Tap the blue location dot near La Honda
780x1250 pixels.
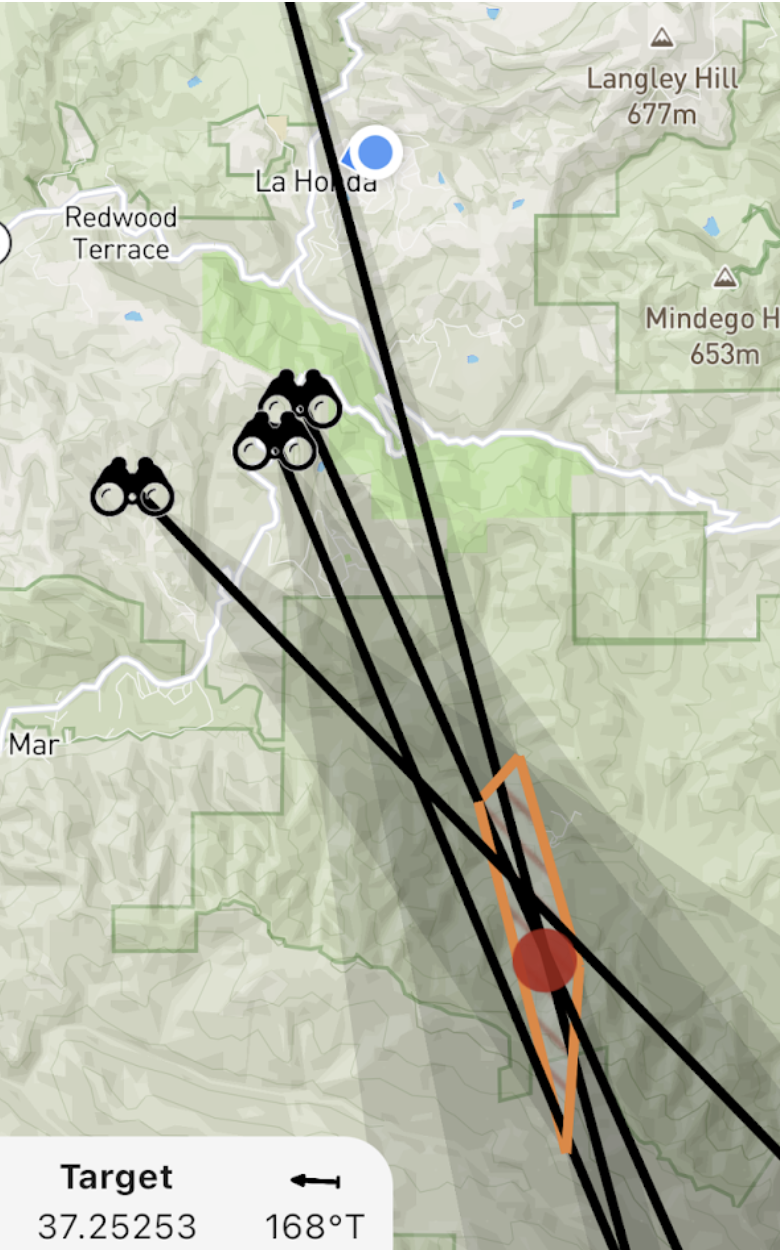coord(375,153)
